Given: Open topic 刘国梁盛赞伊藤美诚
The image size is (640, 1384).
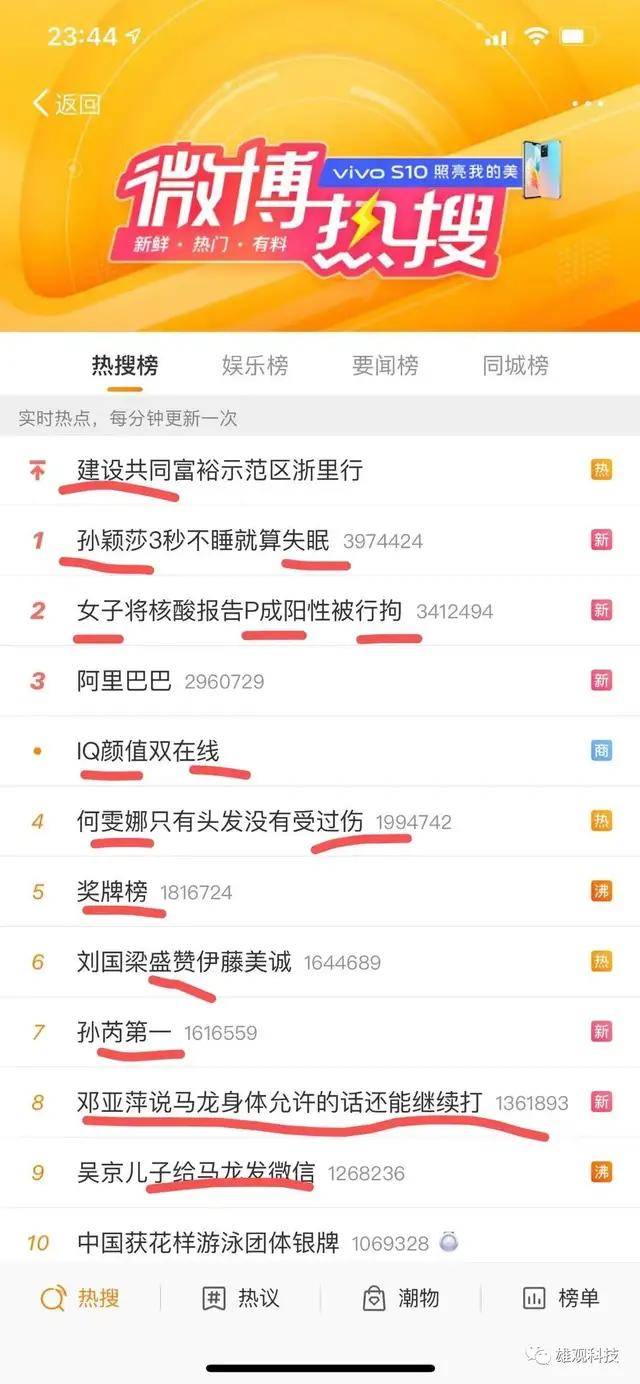Looking at the screenshot, I should (185, 962).
